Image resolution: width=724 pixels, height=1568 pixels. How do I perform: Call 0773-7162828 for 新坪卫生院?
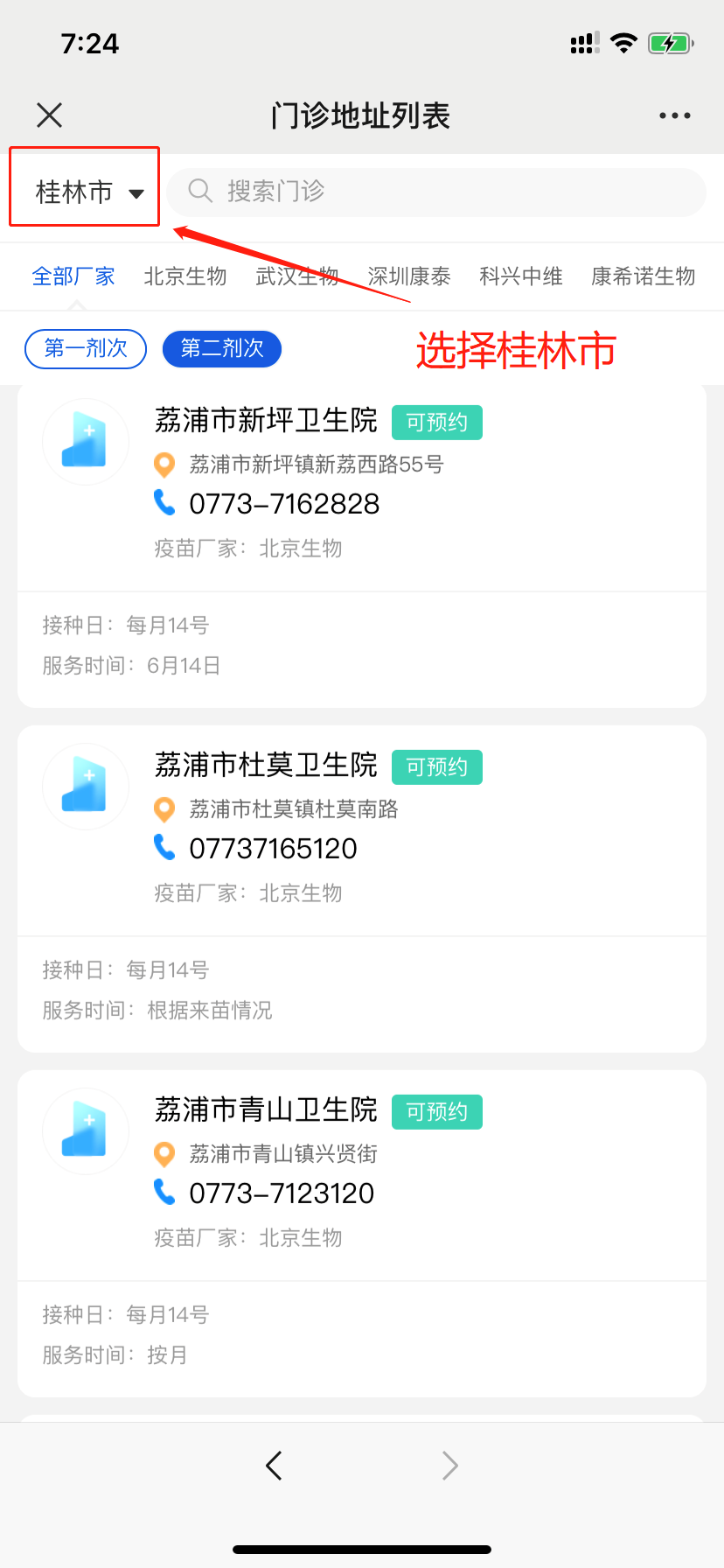[284, 504]
